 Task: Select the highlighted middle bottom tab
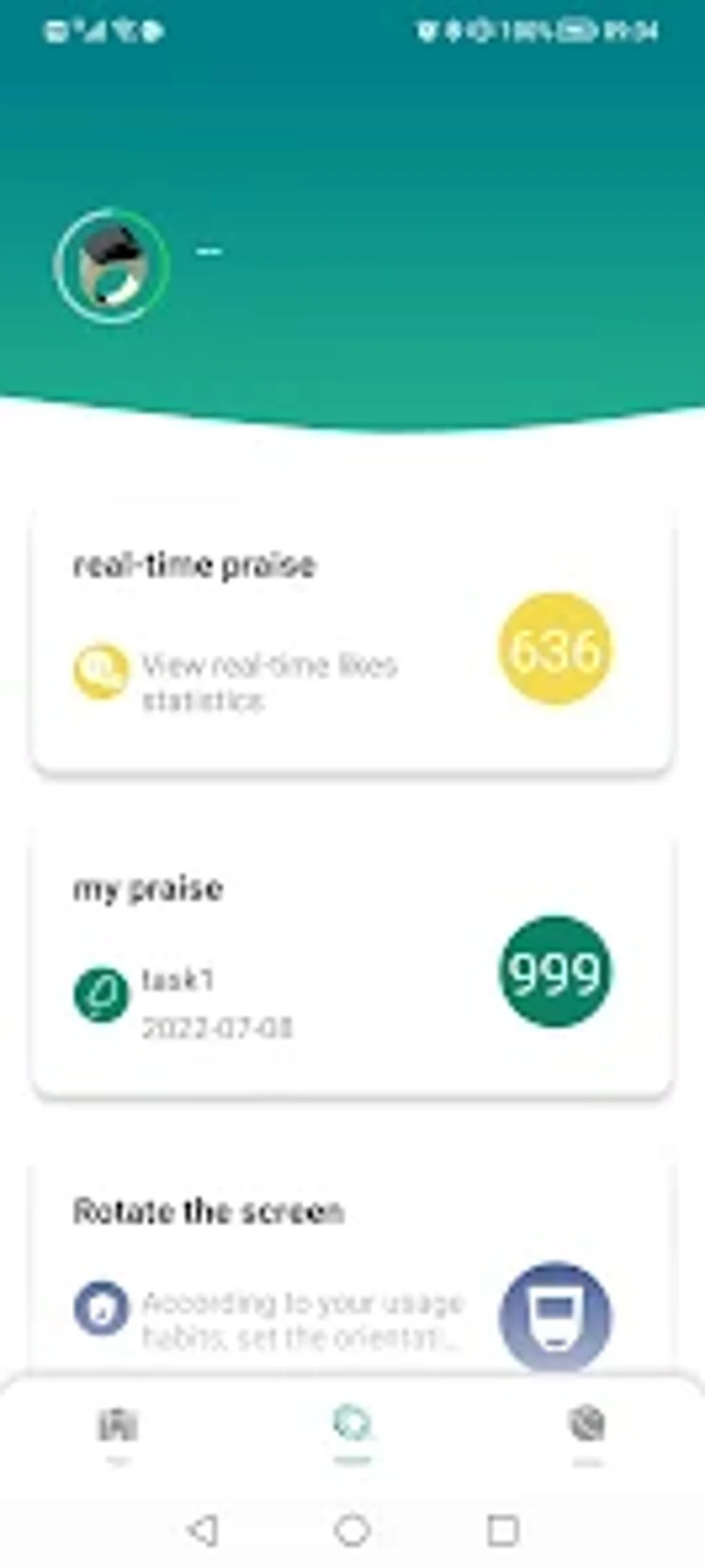(x=352, y=1432)
